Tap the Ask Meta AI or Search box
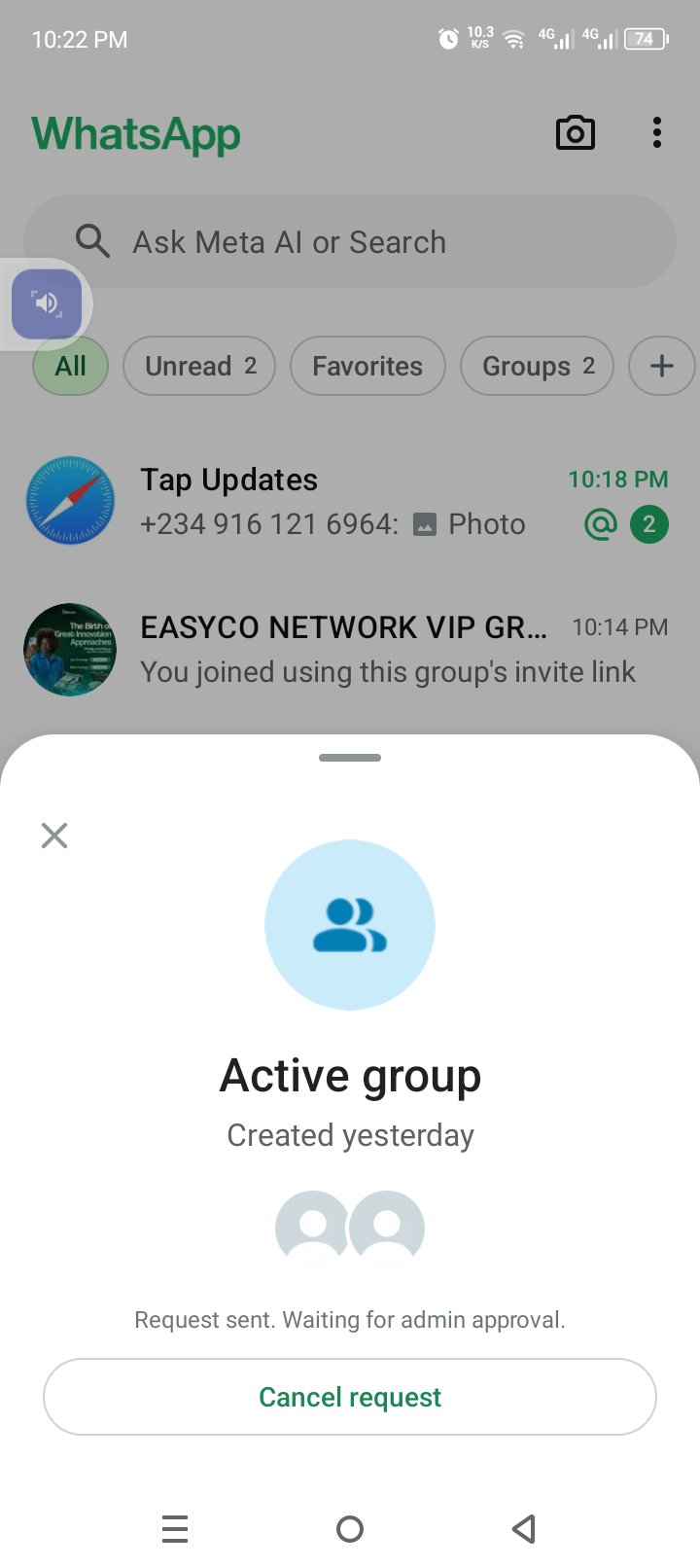The width and height of the screenshot is (700, 1568). click(350, 242)
